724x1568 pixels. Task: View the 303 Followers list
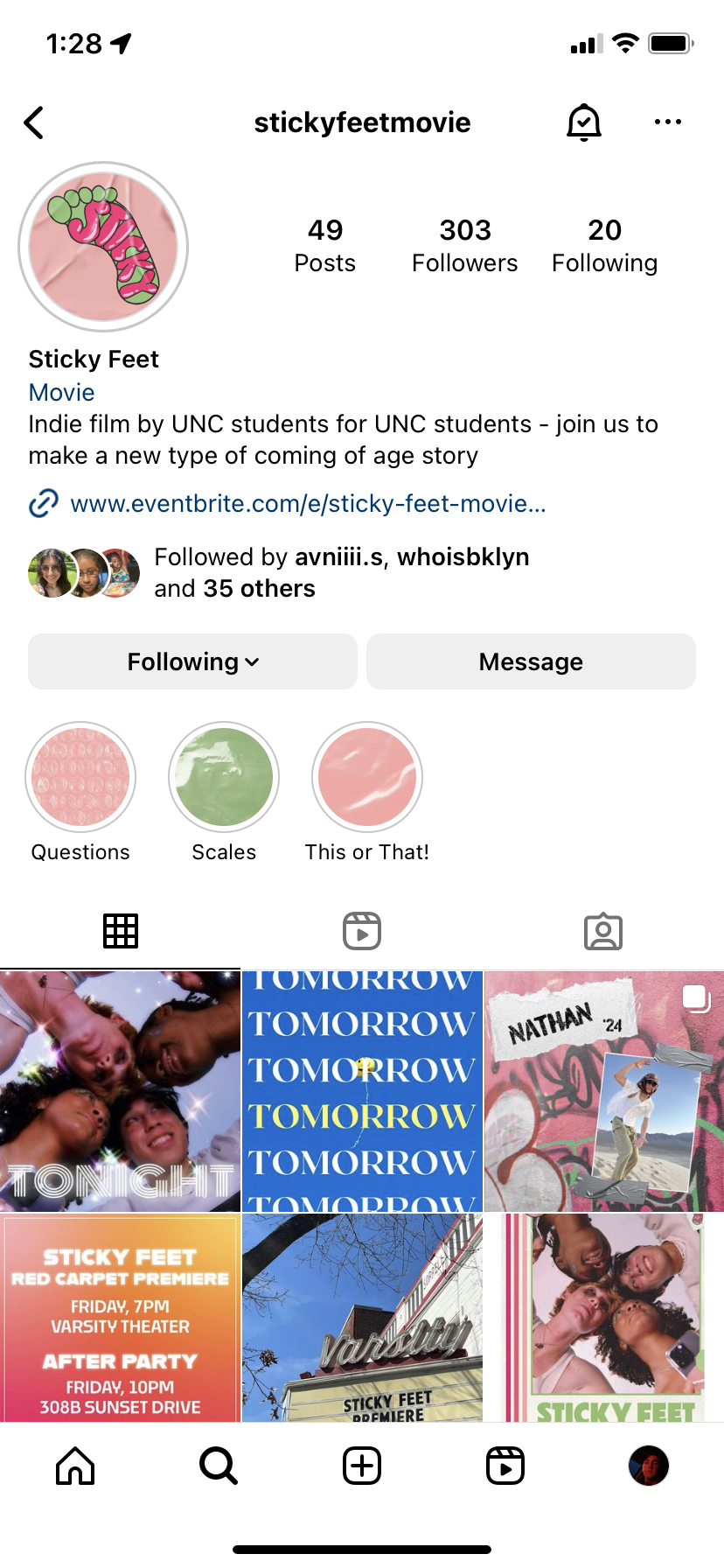(x=465, y=246)
